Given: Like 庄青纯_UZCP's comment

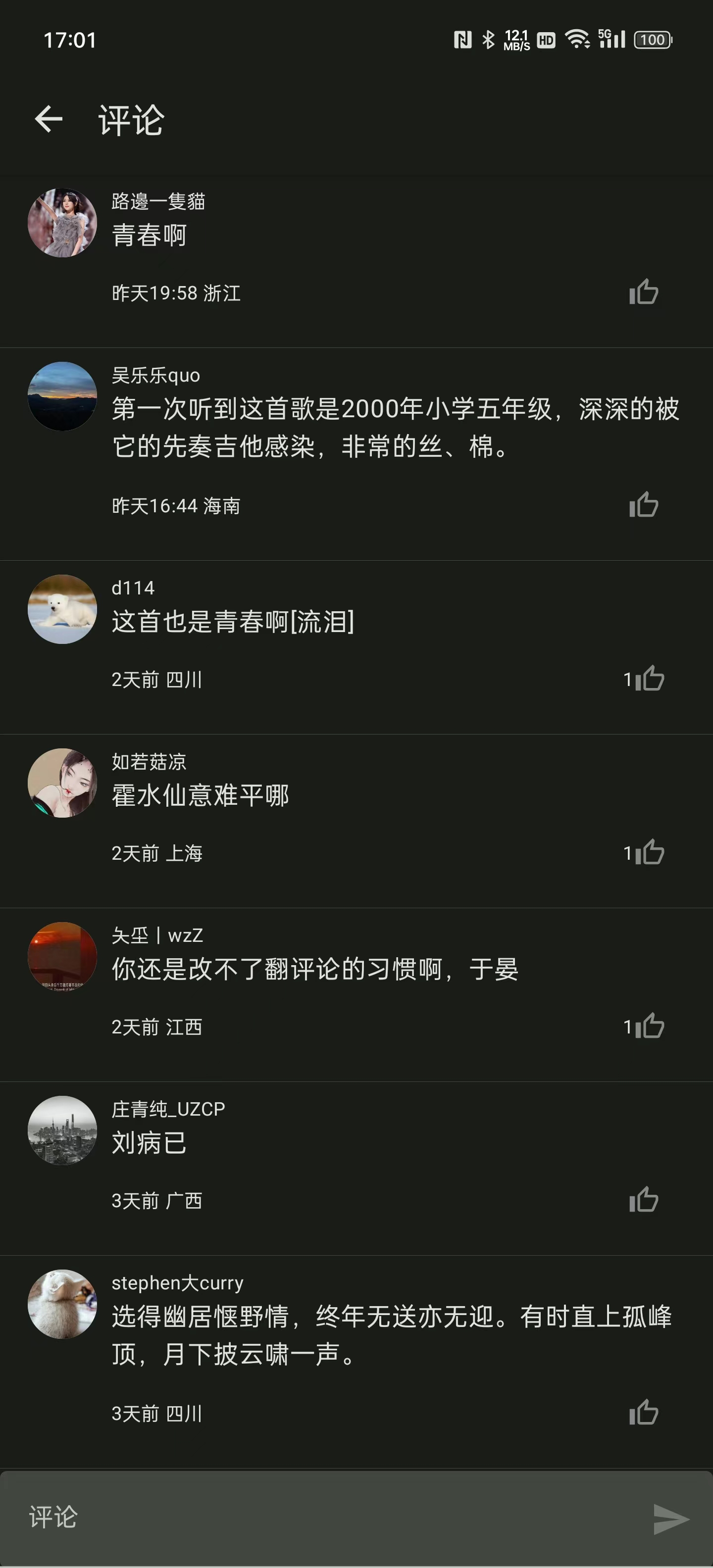Looking at the screenshot, I should [x=644, y=1200].
